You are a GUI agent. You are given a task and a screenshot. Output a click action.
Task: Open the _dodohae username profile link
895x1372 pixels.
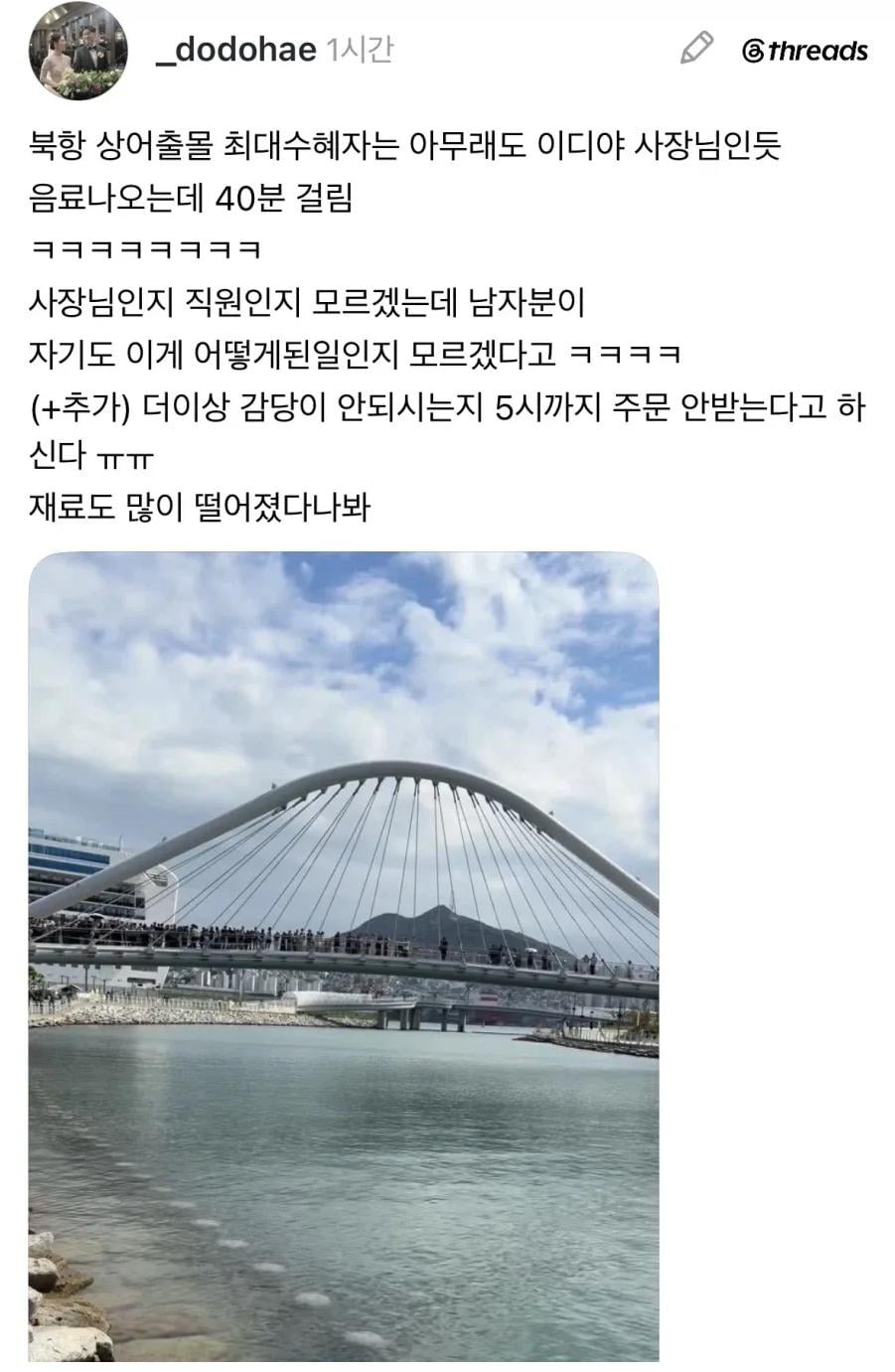[x=236, y=49]
